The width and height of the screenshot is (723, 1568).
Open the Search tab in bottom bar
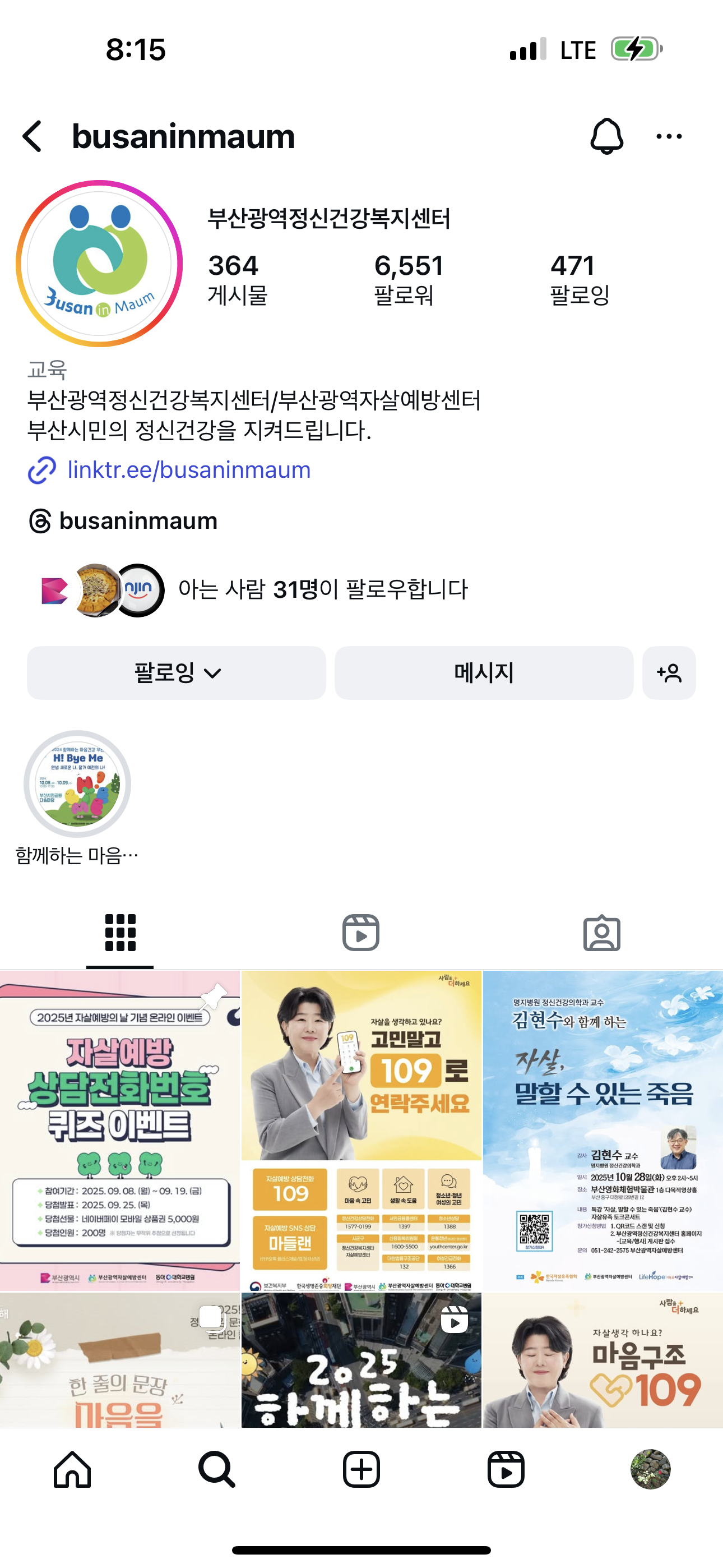217,1469
